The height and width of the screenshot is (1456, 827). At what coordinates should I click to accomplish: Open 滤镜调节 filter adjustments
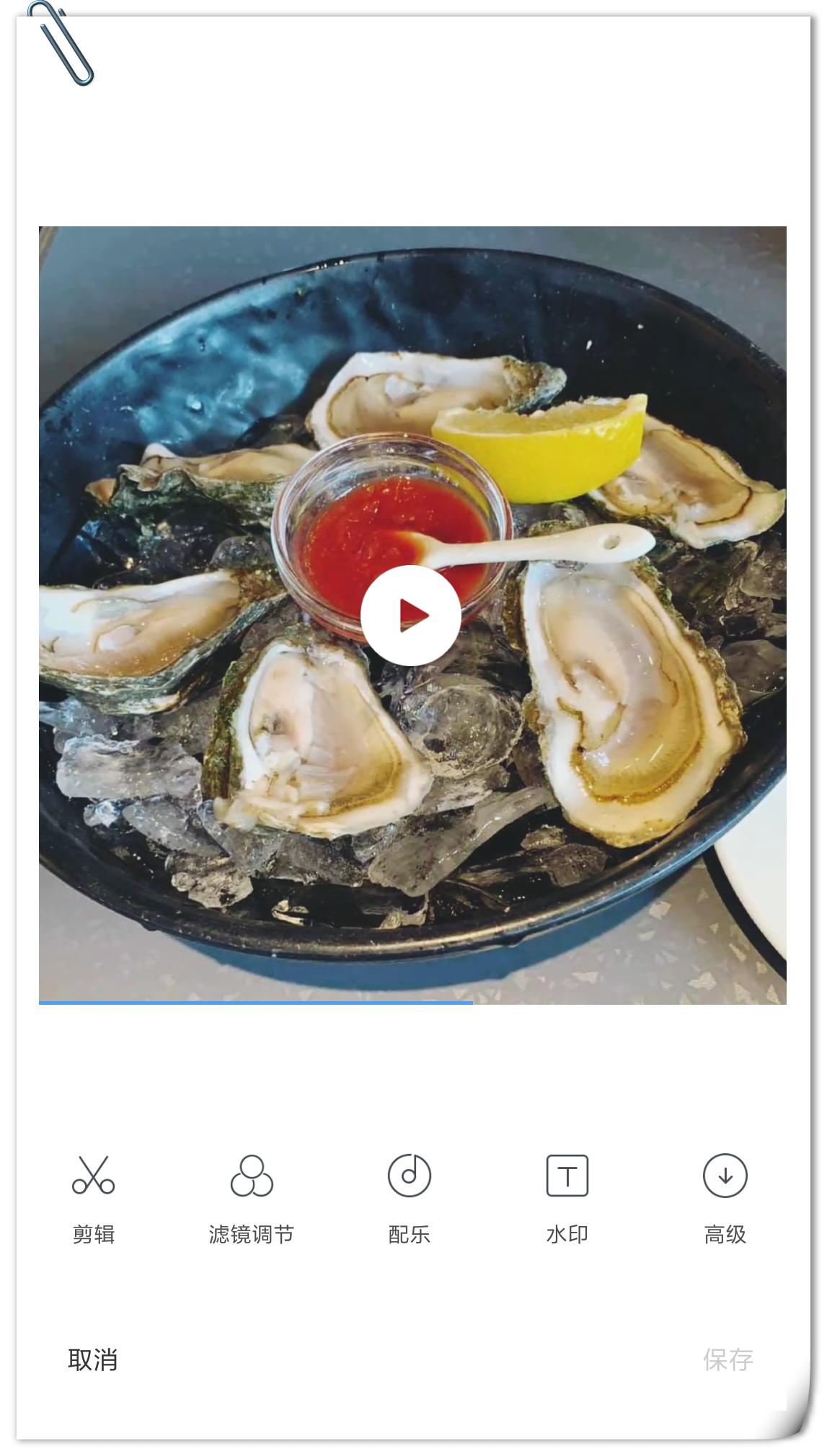coord(252,1197)
